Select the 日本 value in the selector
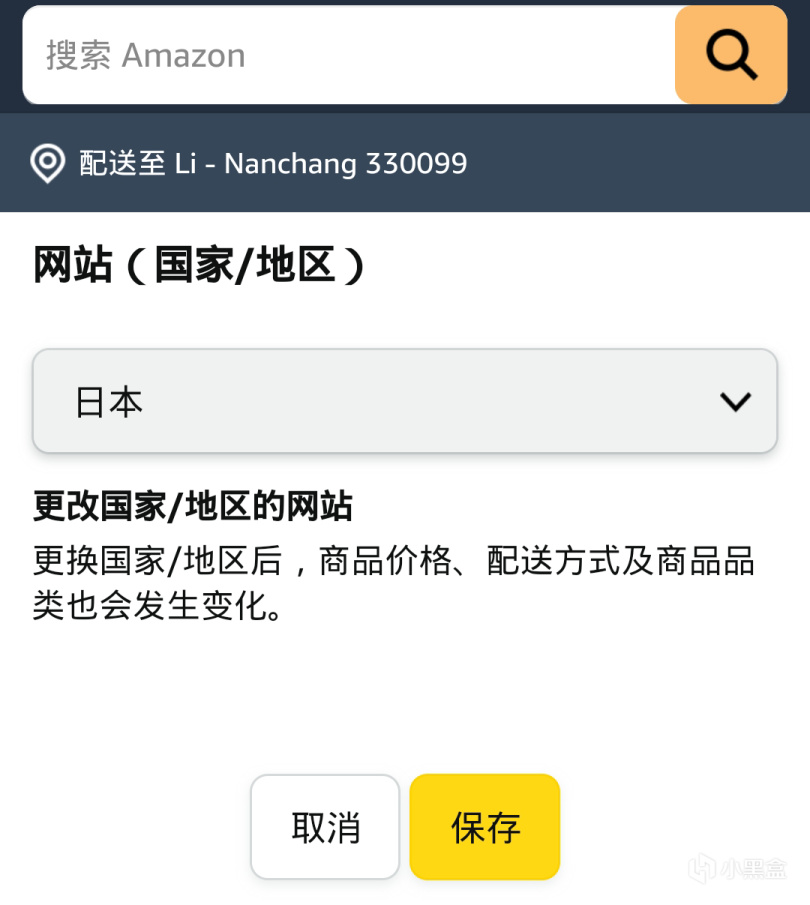Image resolution: width=810 pixels, height=905 pixels. point(110,401)
